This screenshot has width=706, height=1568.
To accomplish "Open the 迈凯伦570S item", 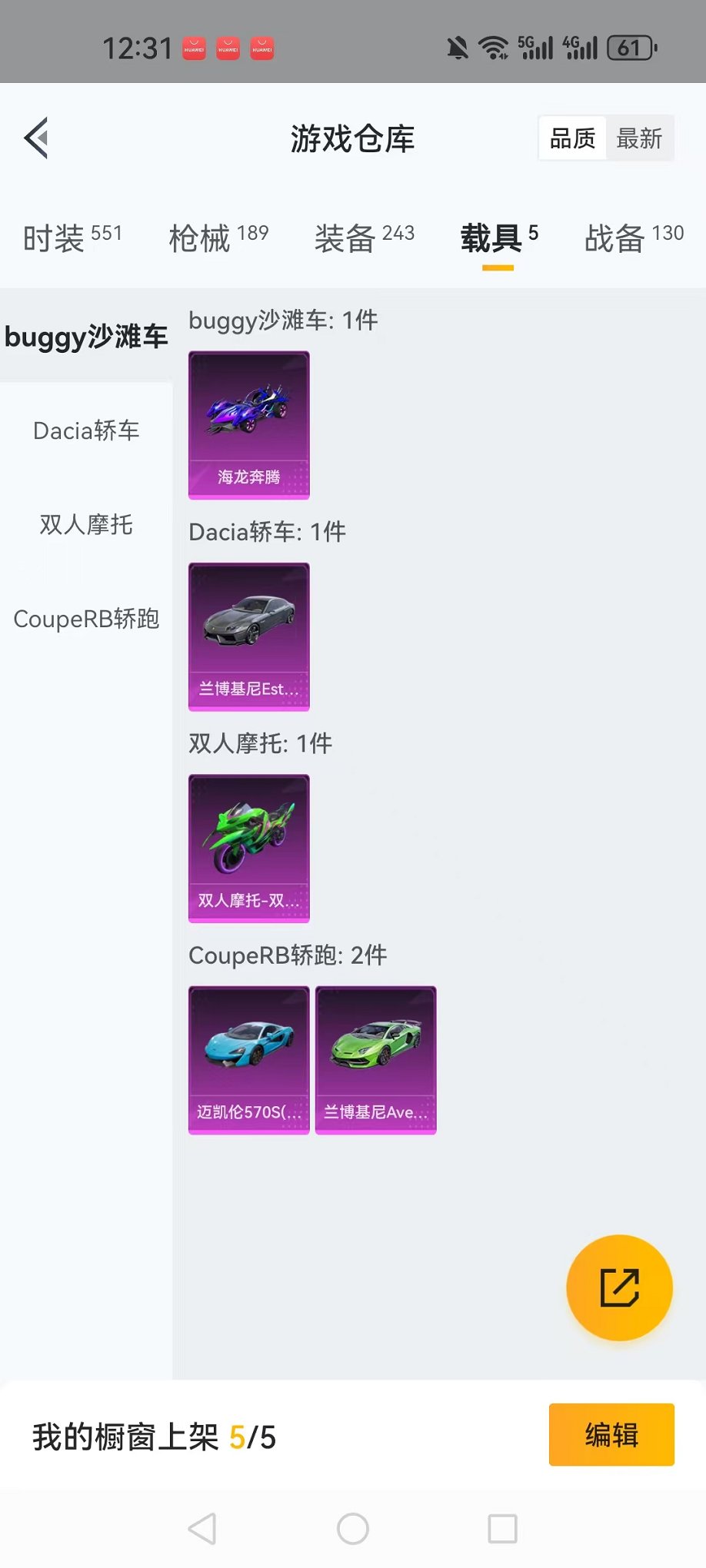I will 248,1060.
